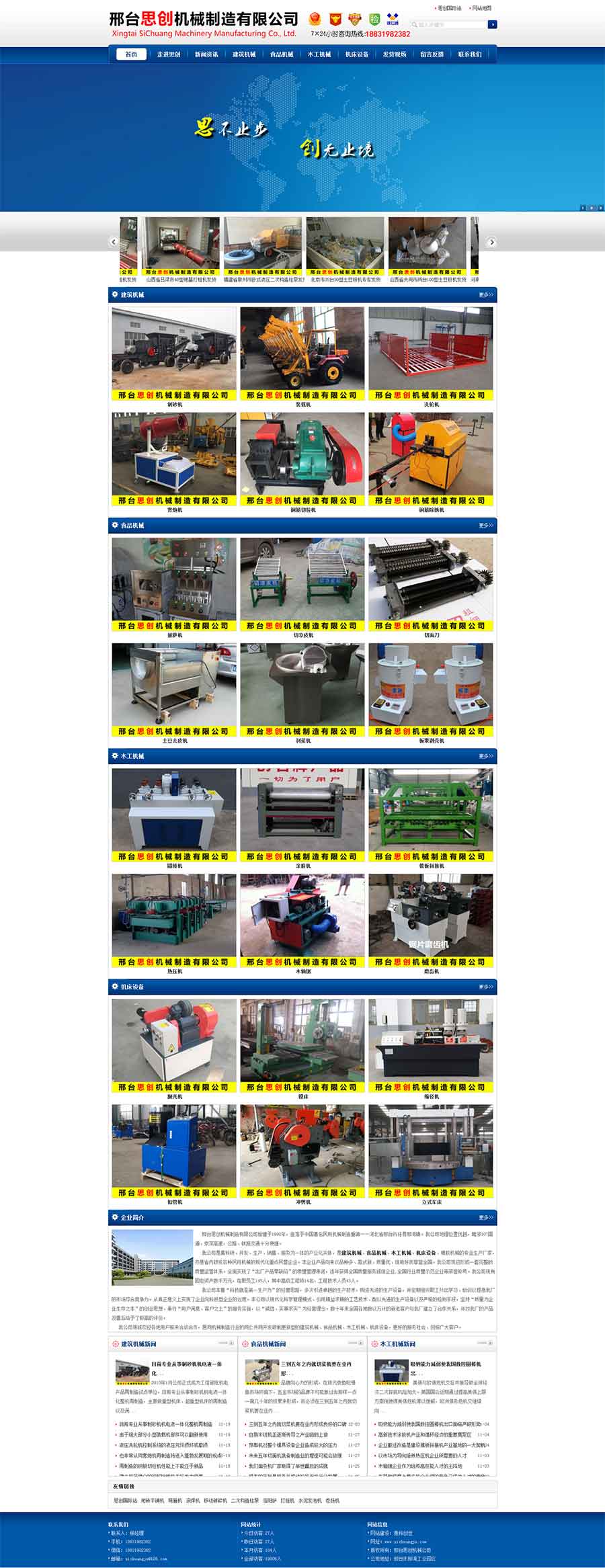Image resolution: width=605 pixels, height=1568 pixels.
Task: Show next items in the photo carousel
Action: pos(491,242)
